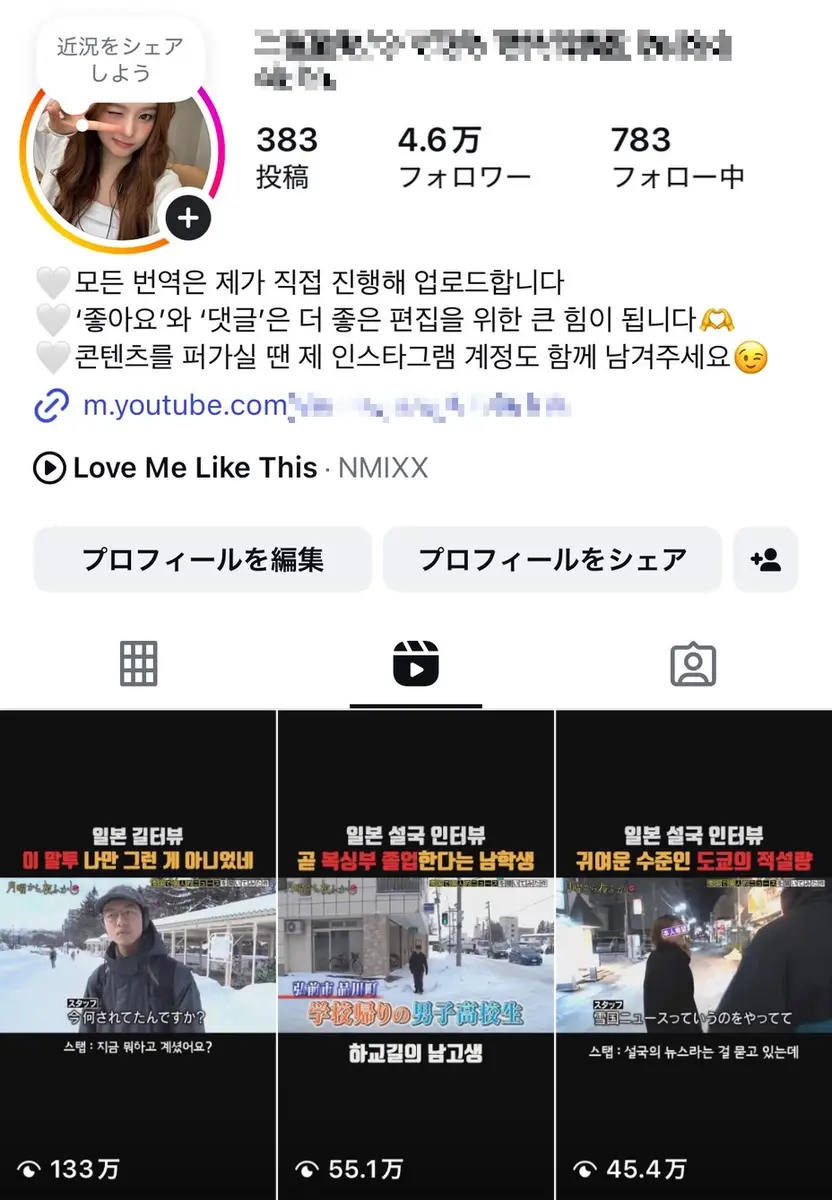
Task: Tap プロフィールを編集 to edit the profile
Action: pos(203,560)
